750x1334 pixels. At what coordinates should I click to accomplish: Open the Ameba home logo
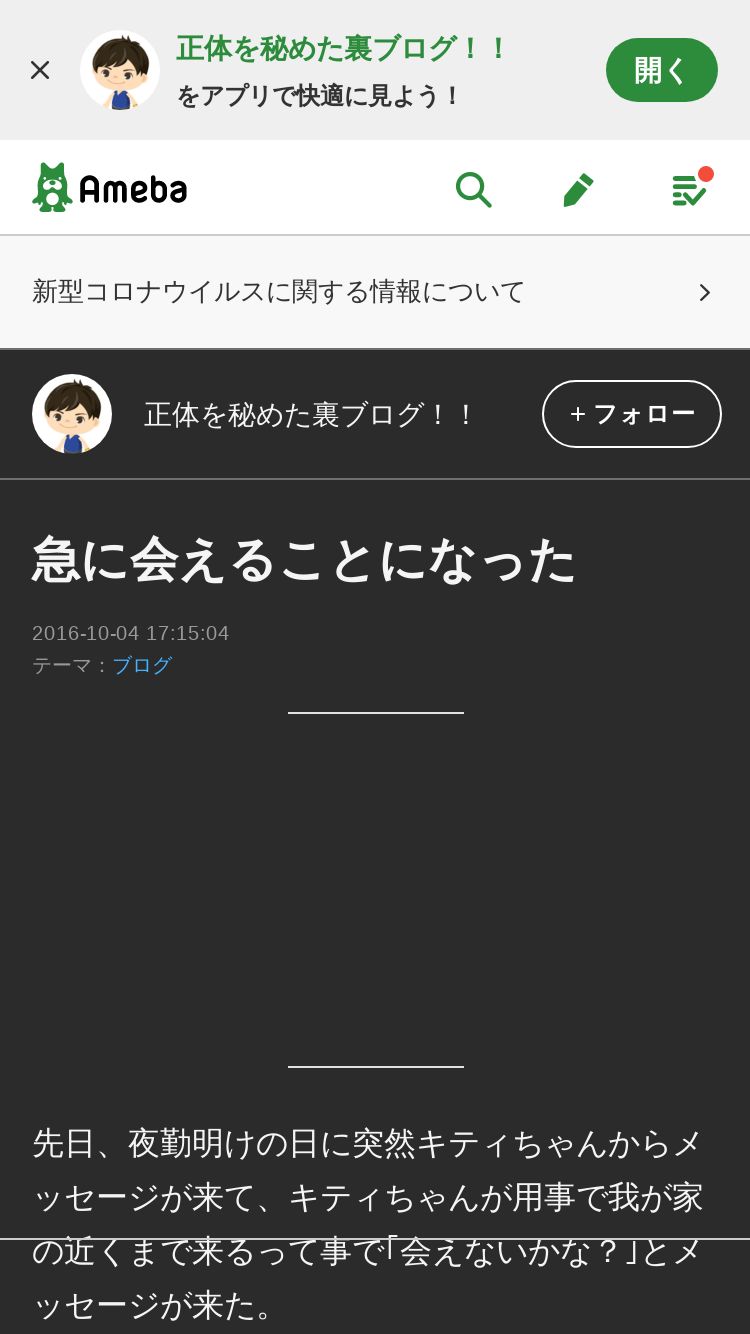(x=110, y=188)
